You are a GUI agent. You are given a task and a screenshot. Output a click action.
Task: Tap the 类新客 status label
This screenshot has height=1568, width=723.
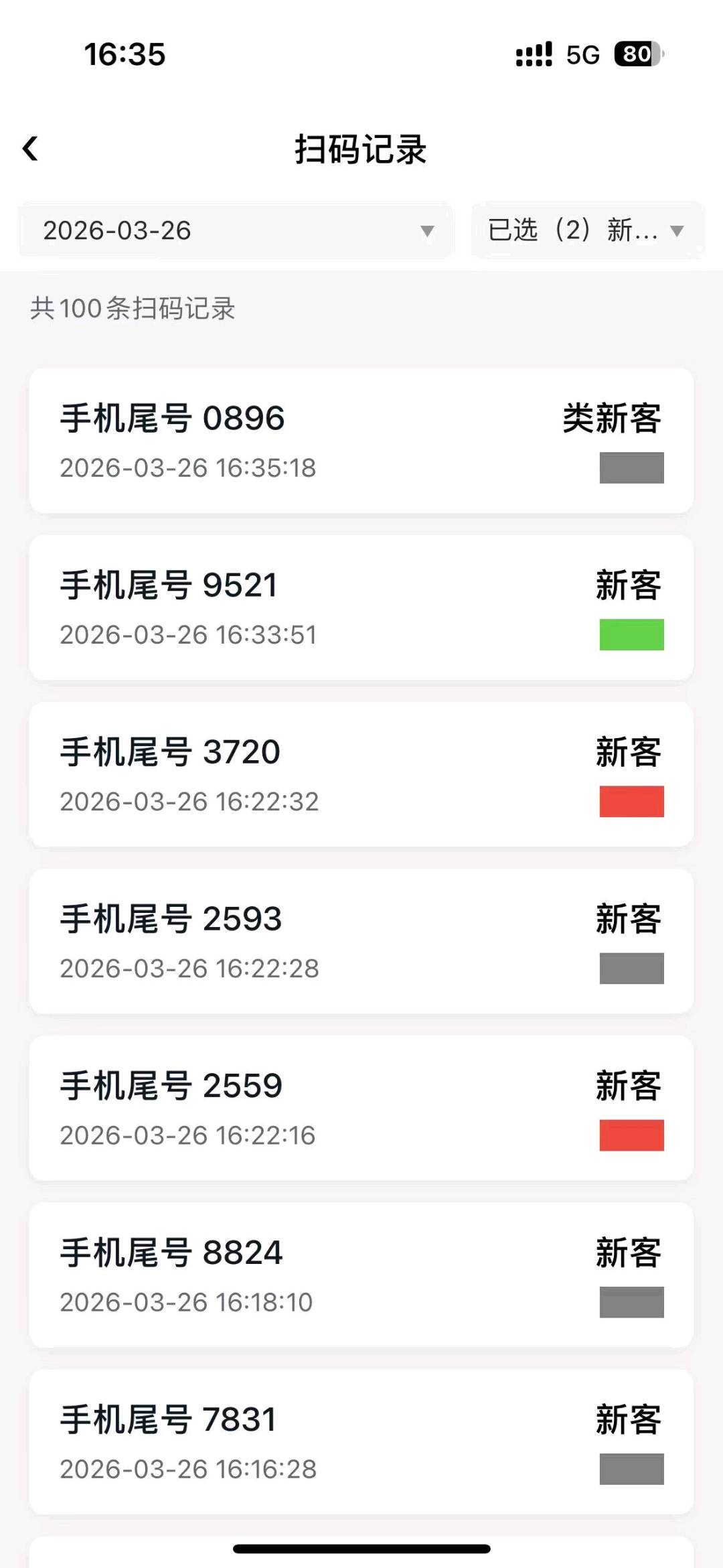(611, 419)
